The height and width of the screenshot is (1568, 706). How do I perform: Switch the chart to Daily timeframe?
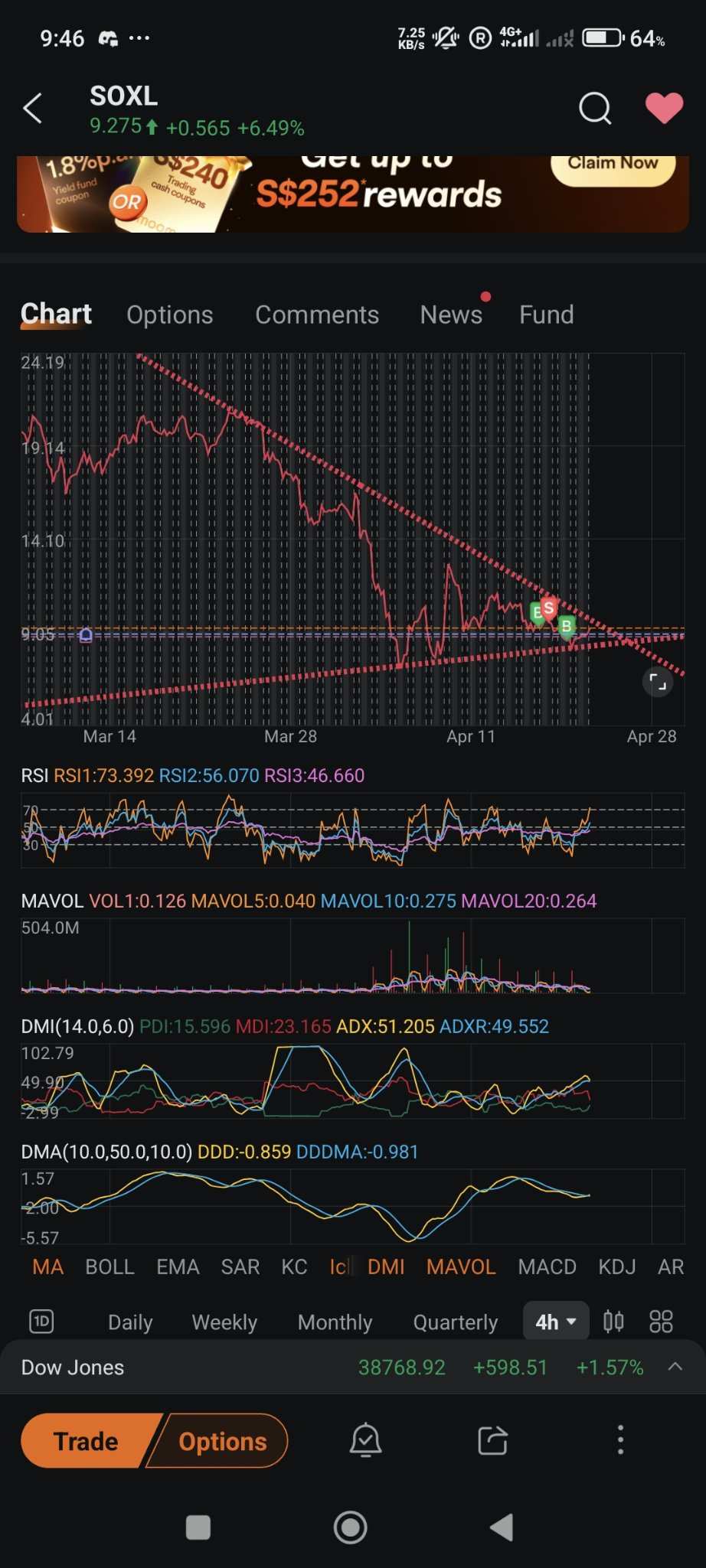tap(130, 1322)
